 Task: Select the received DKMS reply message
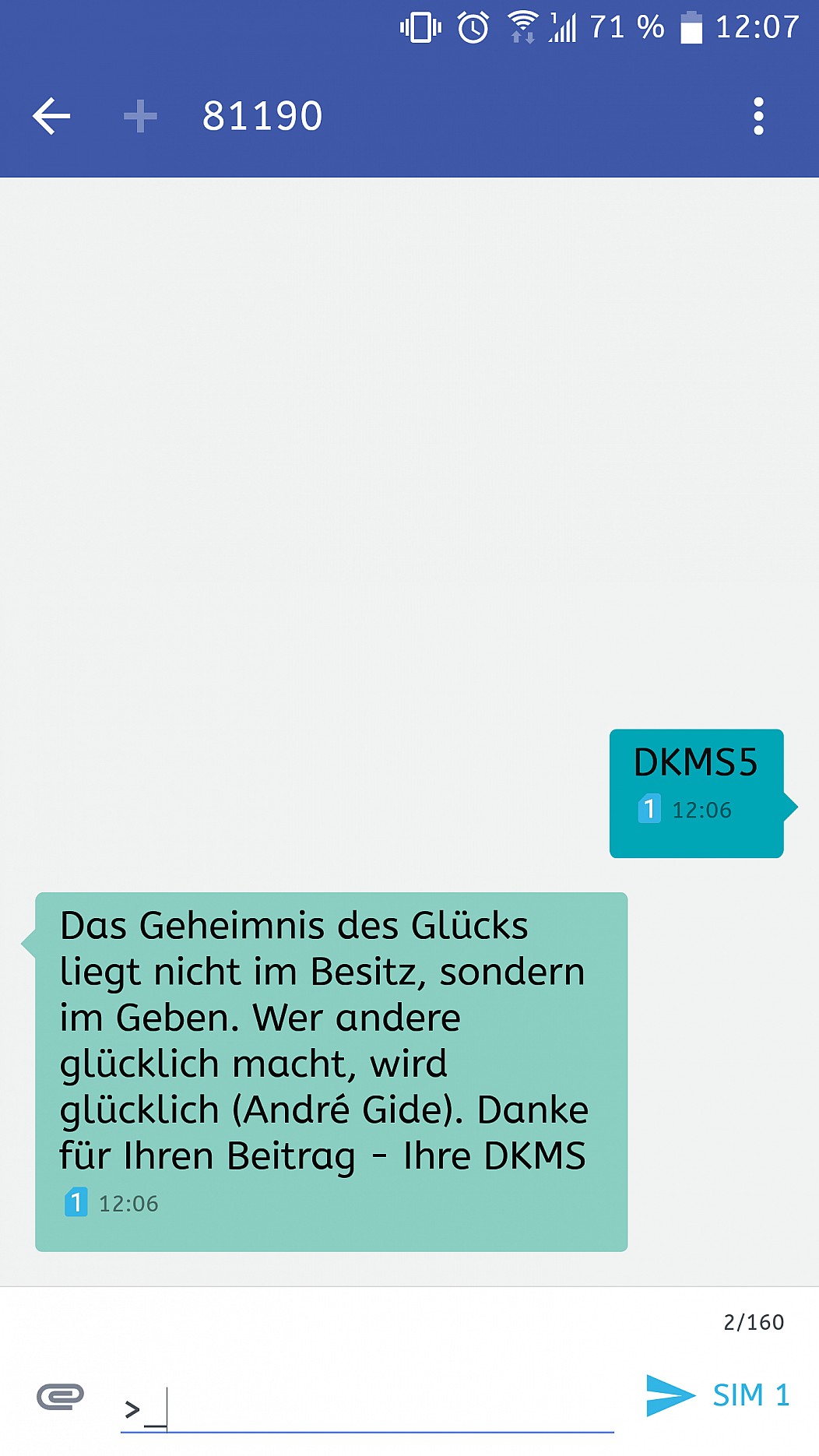click(332, 1072)
